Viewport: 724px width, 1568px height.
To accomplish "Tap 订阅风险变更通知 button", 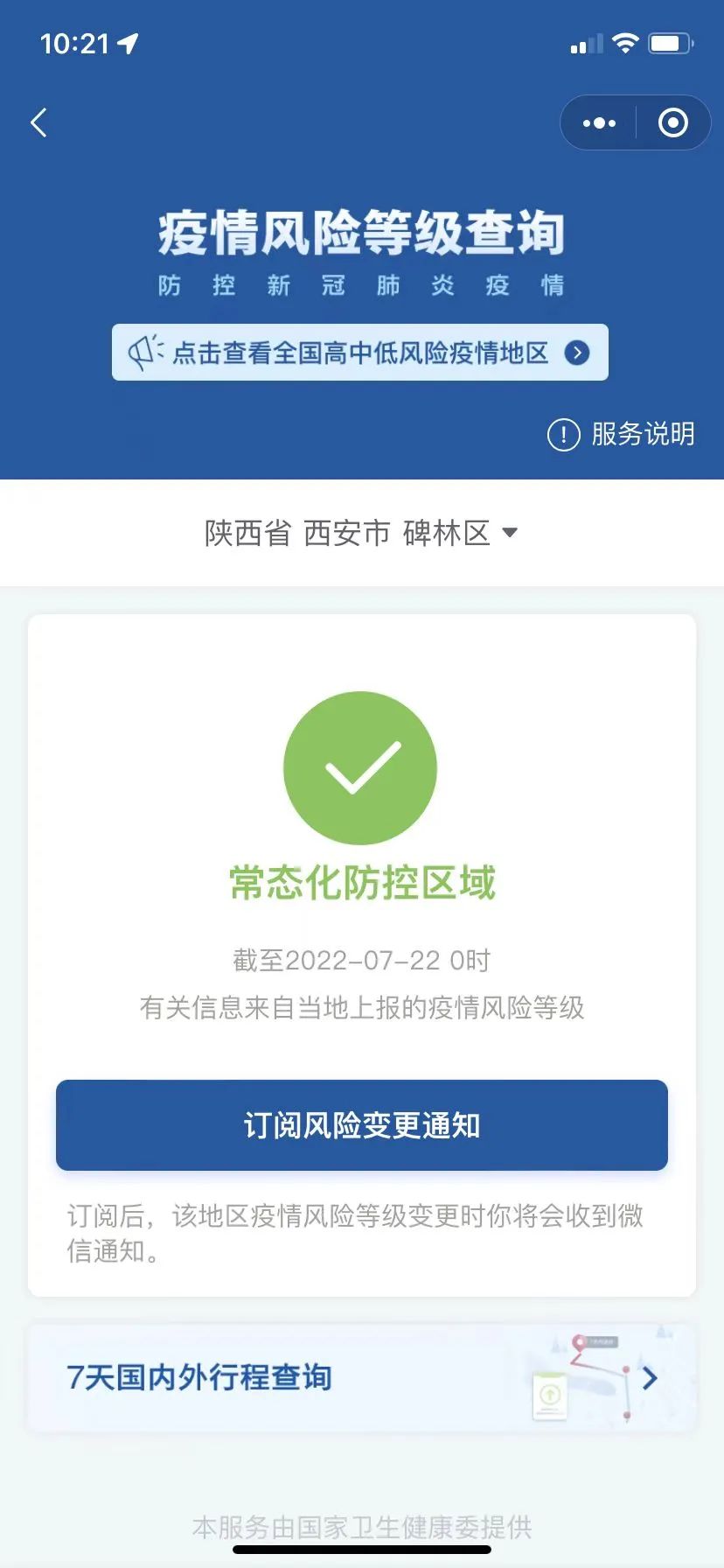I will tap(362, 1125).
